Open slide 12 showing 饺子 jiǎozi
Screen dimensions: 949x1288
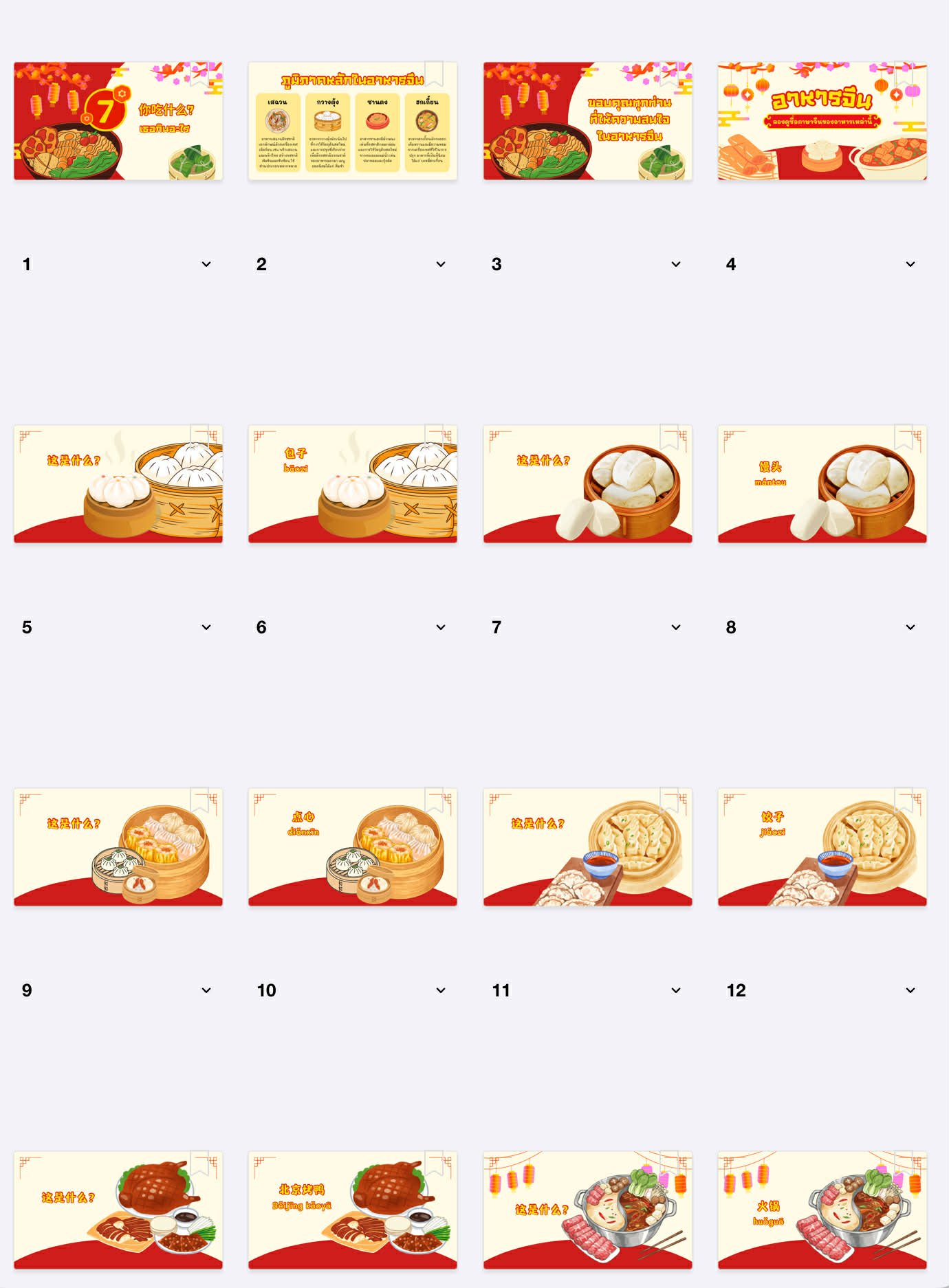tap(822, 847)
